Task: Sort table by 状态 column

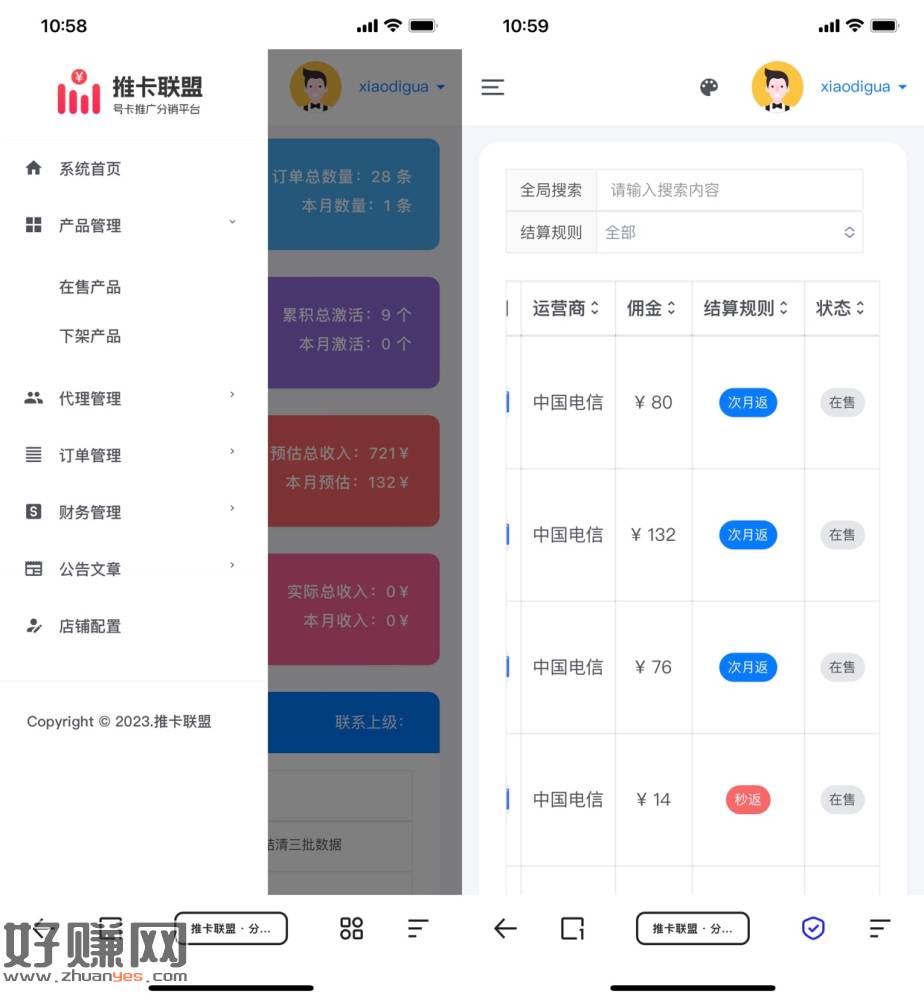Action: click(x=840, y=308)
